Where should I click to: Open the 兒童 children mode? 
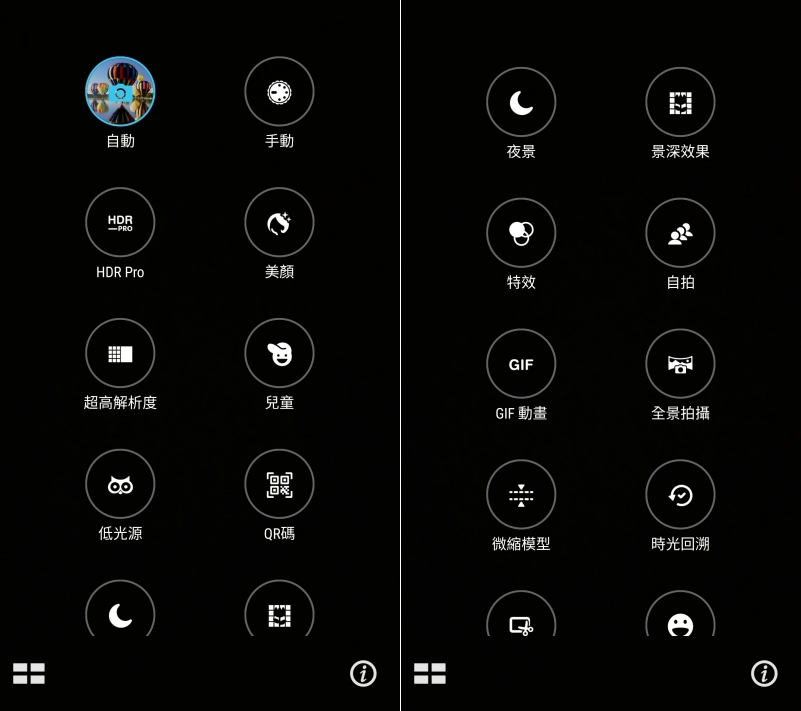click(279, 353)
